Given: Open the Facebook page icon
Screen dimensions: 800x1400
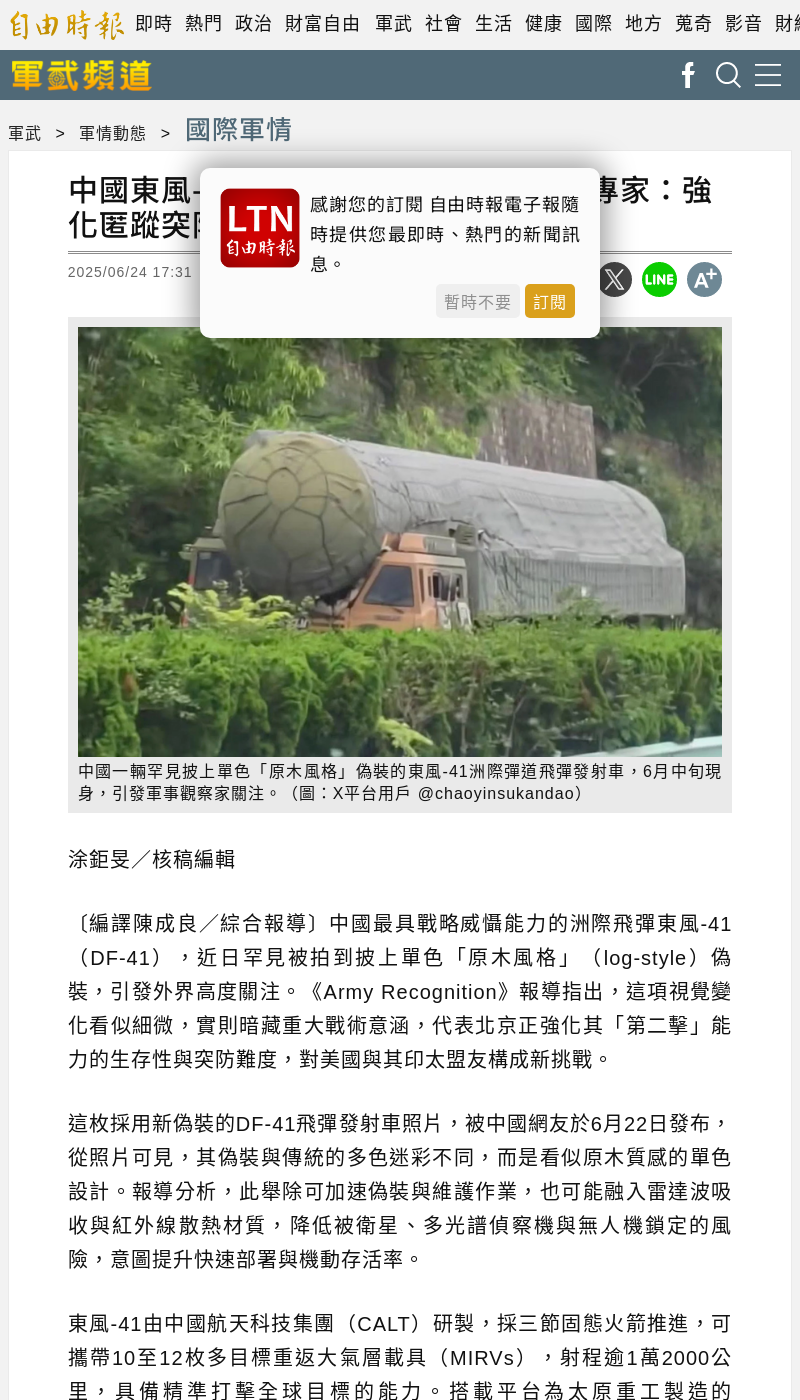Looking at the screenshot, I should coord(688,75).
